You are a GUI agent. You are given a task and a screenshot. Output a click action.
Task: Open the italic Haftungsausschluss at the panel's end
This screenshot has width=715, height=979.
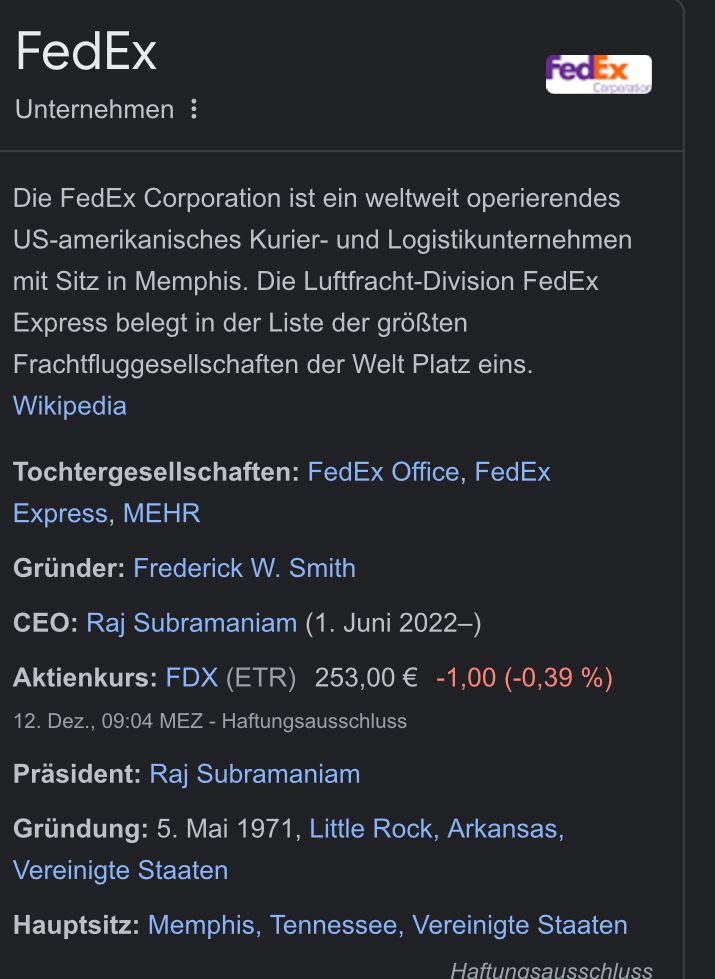(551, 970)
